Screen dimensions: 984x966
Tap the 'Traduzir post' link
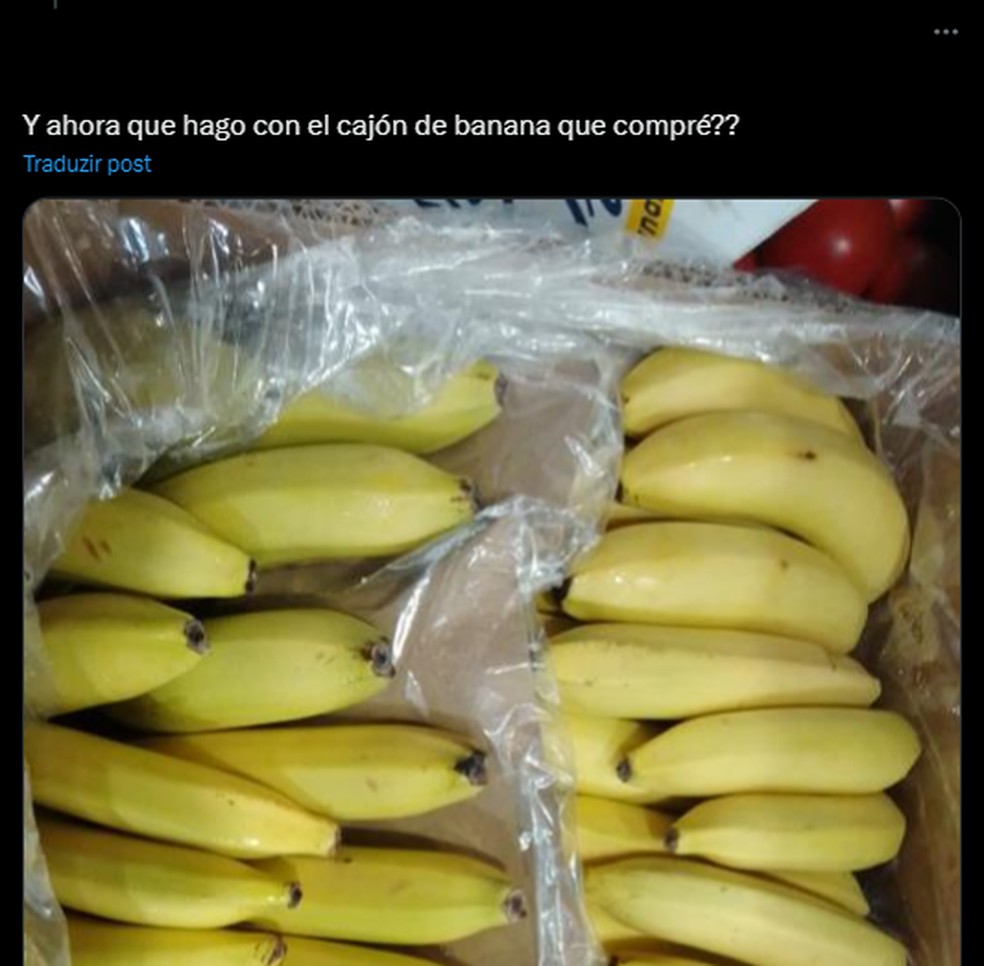click(x=87, y=164)
